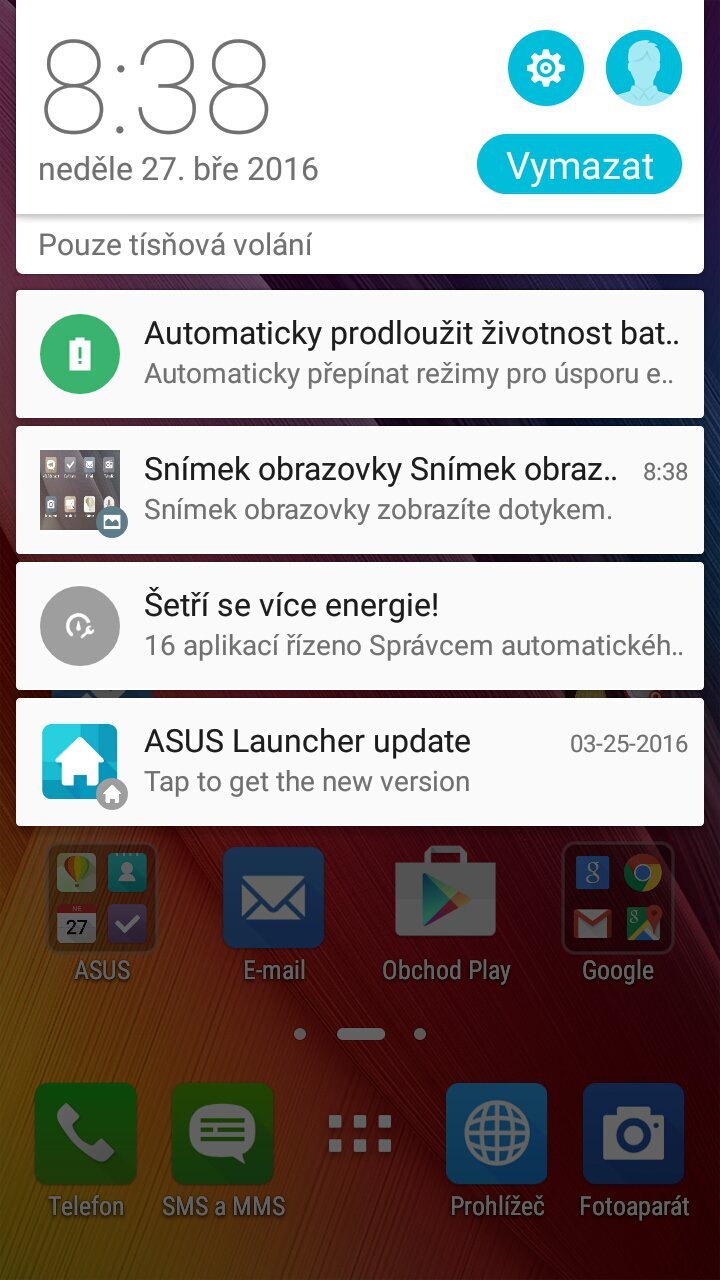This screenshot has height=1280, width=720.
Task: Select the center home screen page dot
Action: click(359, 1035)
